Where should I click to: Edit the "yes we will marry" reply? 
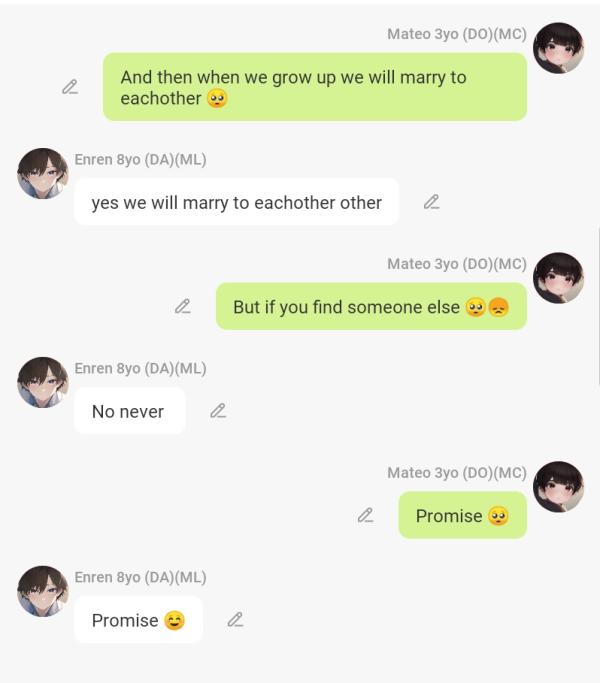tap(431, 202)
